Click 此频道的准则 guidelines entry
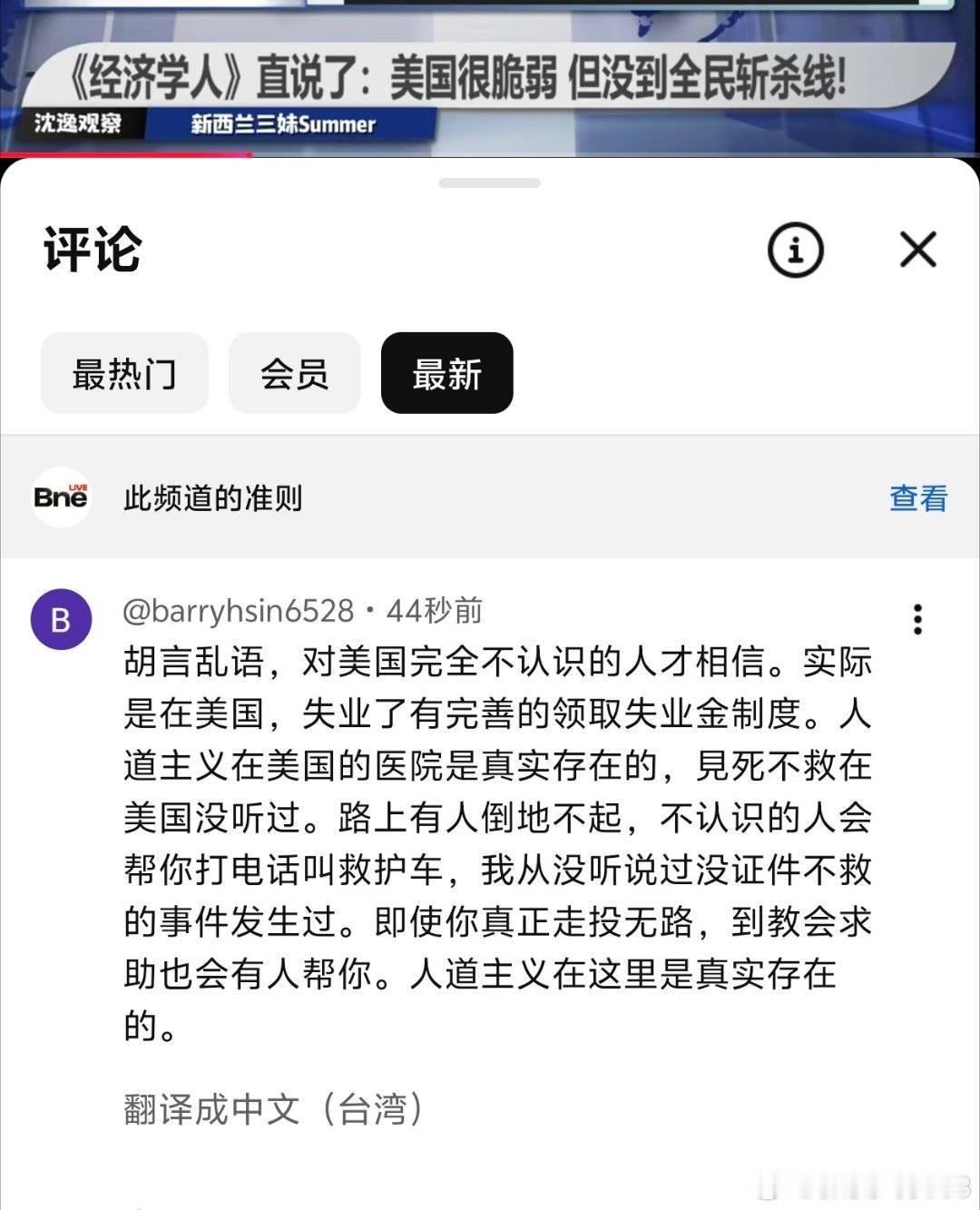980x1210 pixels. 211,498
